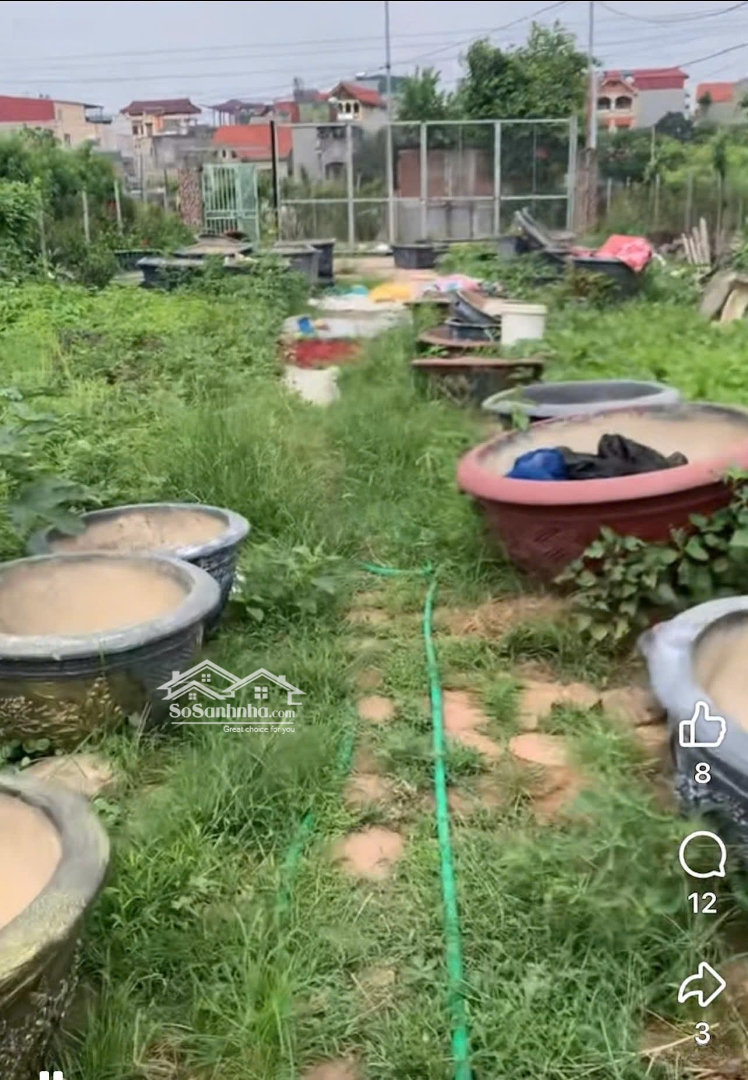Share this video
The height and width of the screenshot is (1080, 748).
tap(702, 985)
